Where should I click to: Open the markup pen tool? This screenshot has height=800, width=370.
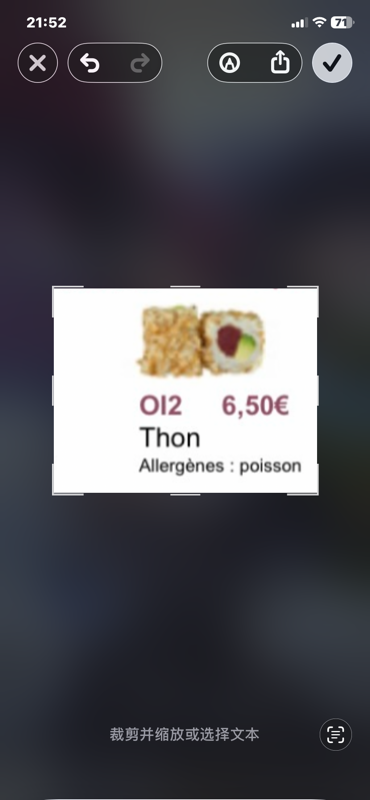[230, 63]
